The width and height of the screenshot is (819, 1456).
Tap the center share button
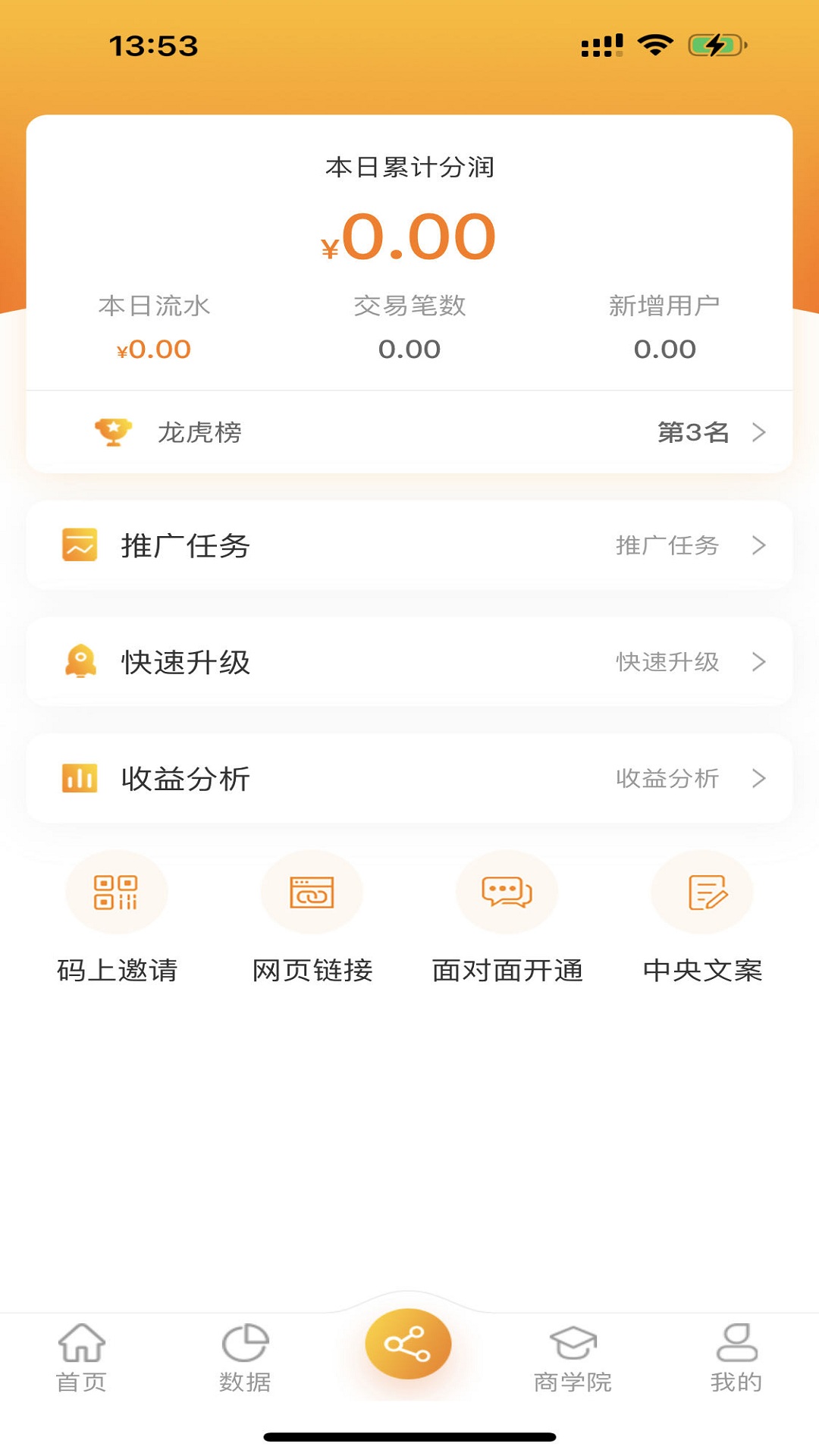tap(408, 1344)
